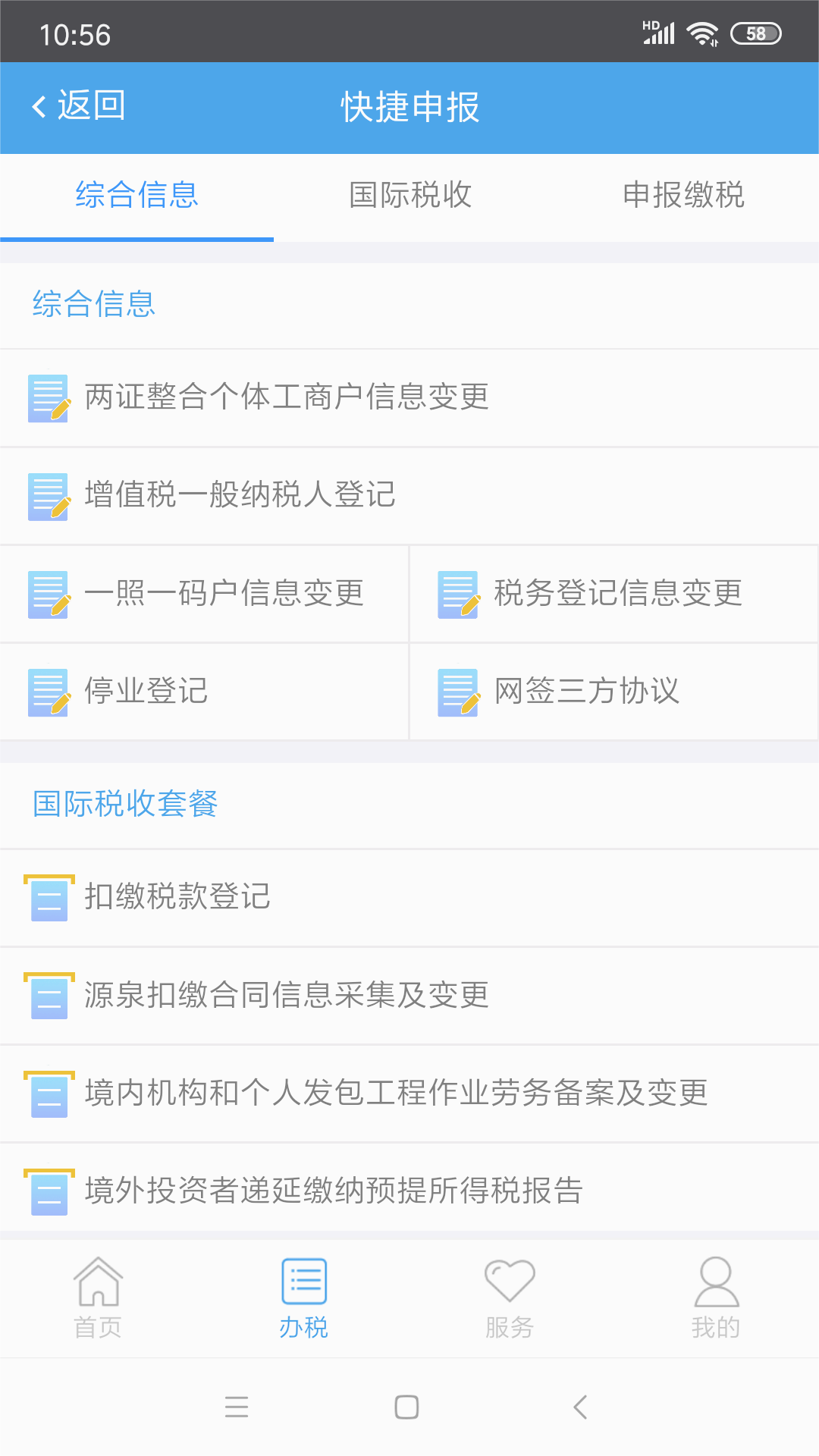This screenshot has height=1456, width=819.
Task: Click the document icon beside 停业登记
Action: (x=48, y=692)
